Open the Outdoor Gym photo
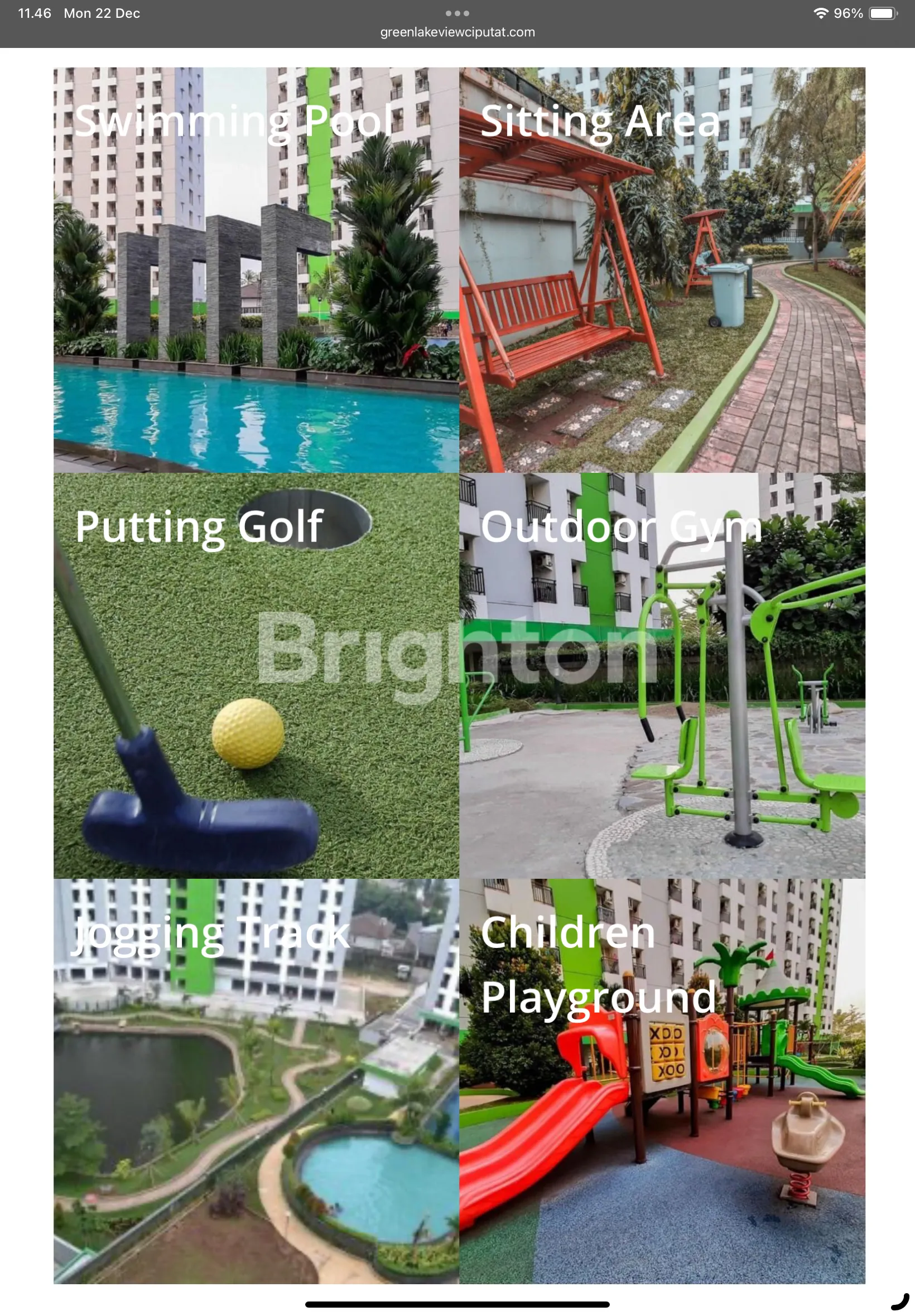915x1316 pixels. pyautogui.click(x=662, y=675)
